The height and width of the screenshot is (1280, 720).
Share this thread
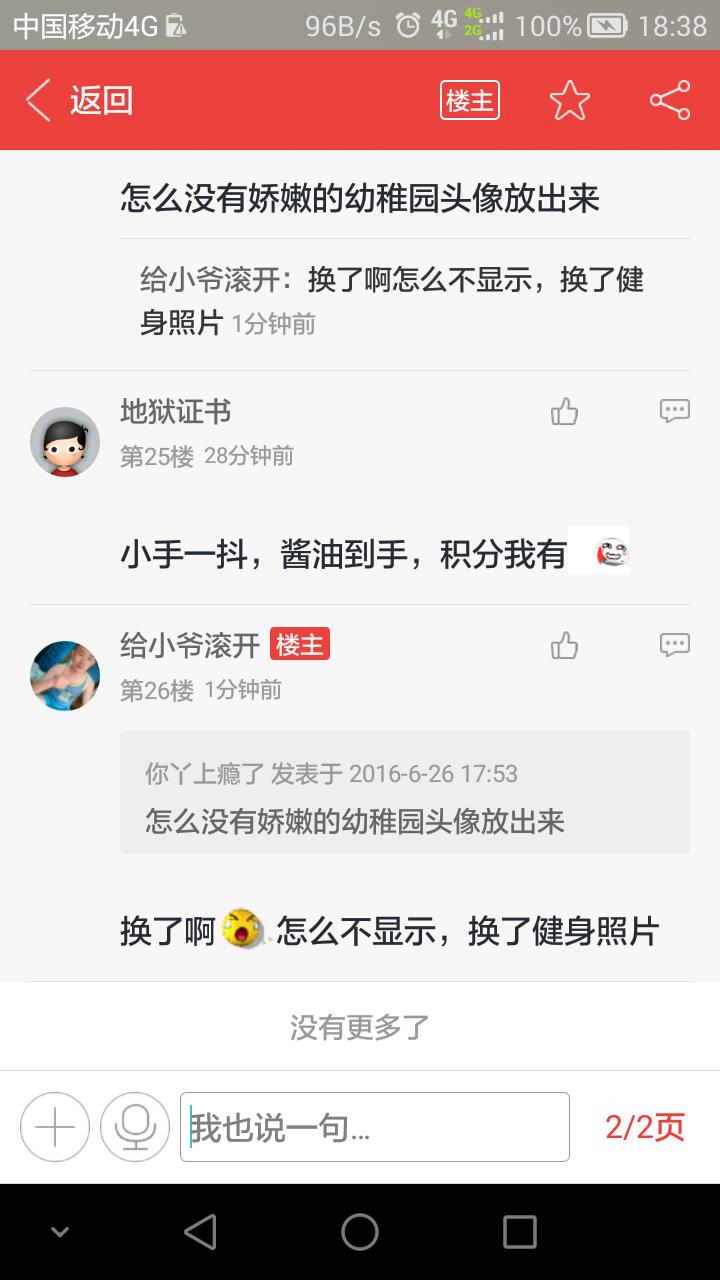669,101
